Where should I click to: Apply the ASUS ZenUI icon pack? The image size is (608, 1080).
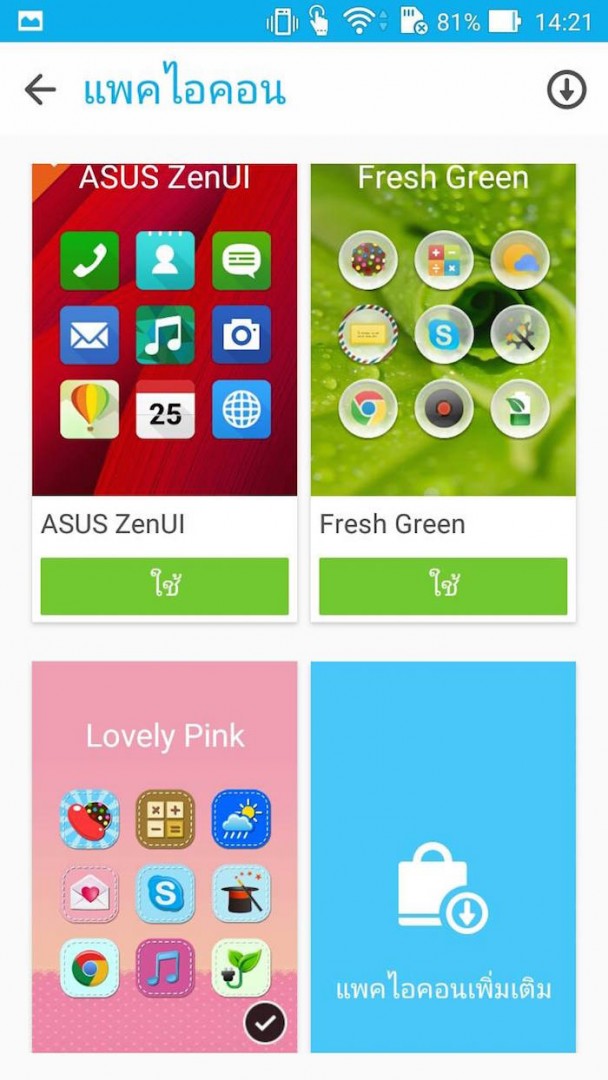pyautogui.click(x=164, y=586)
